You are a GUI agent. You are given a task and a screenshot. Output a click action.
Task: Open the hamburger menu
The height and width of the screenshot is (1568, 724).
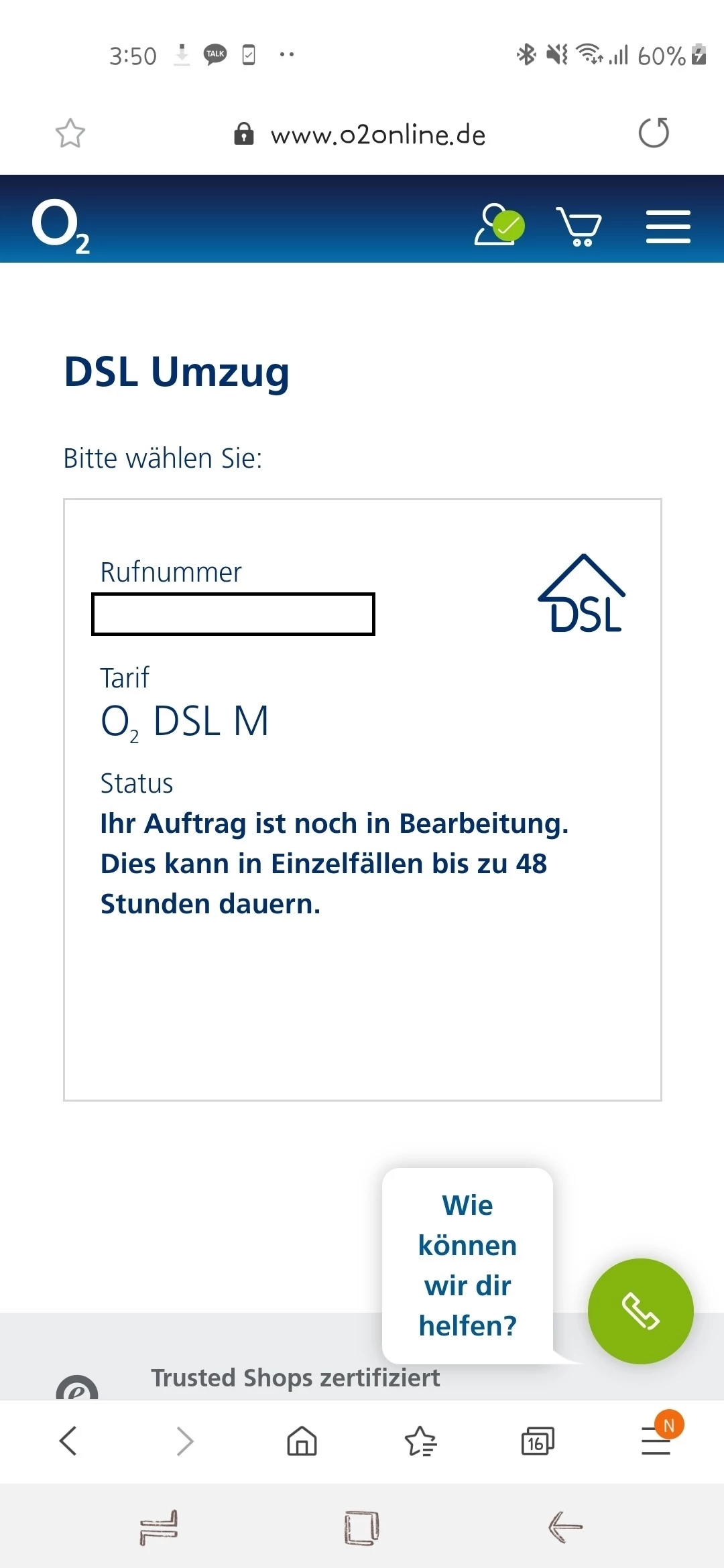tap(668, 226)
